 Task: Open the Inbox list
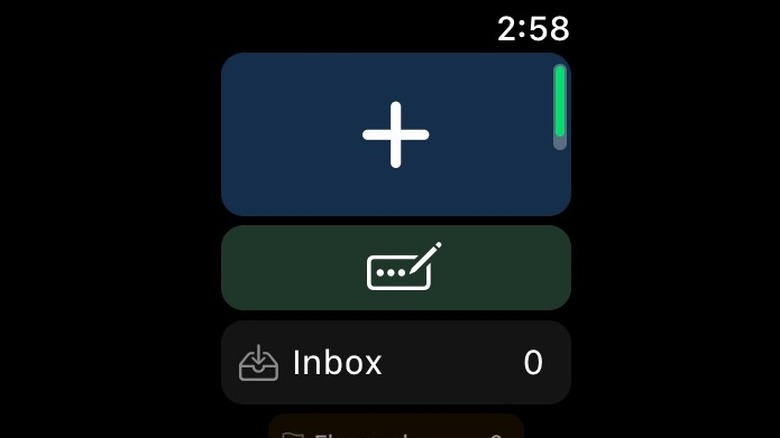click(x=395, y=362)
